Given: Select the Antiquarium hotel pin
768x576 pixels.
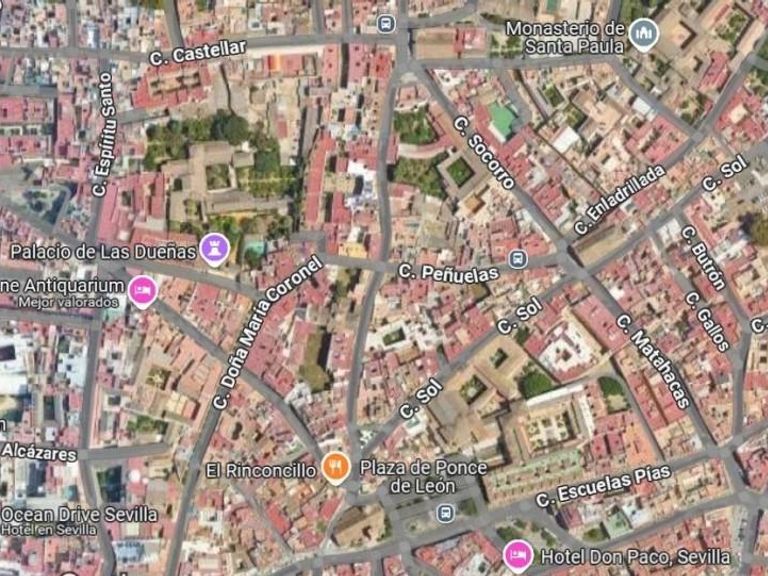Looking at the screenshot, I should [x=143, y=290].
